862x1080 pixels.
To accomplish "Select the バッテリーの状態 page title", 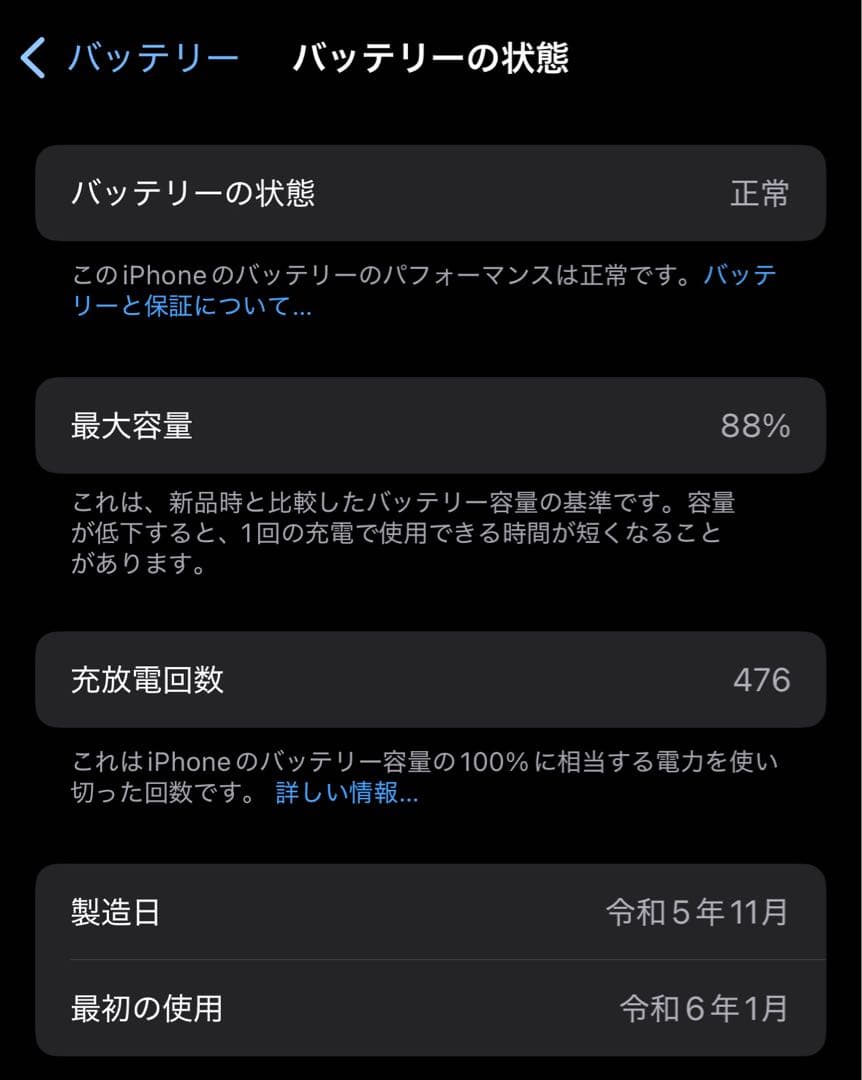I will pos(430,57).
